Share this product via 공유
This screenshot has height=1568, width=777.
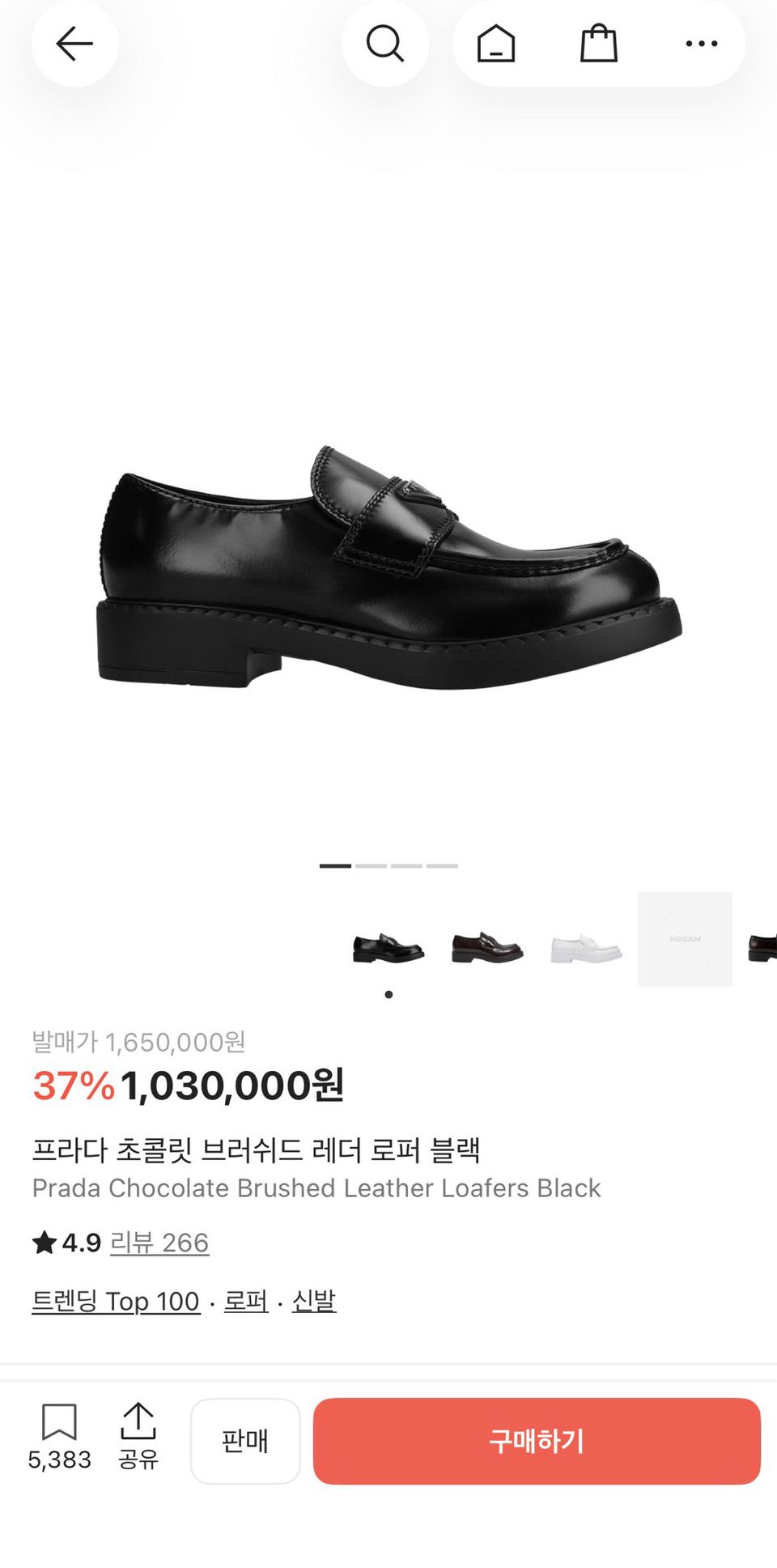[x=138, y=1436]
